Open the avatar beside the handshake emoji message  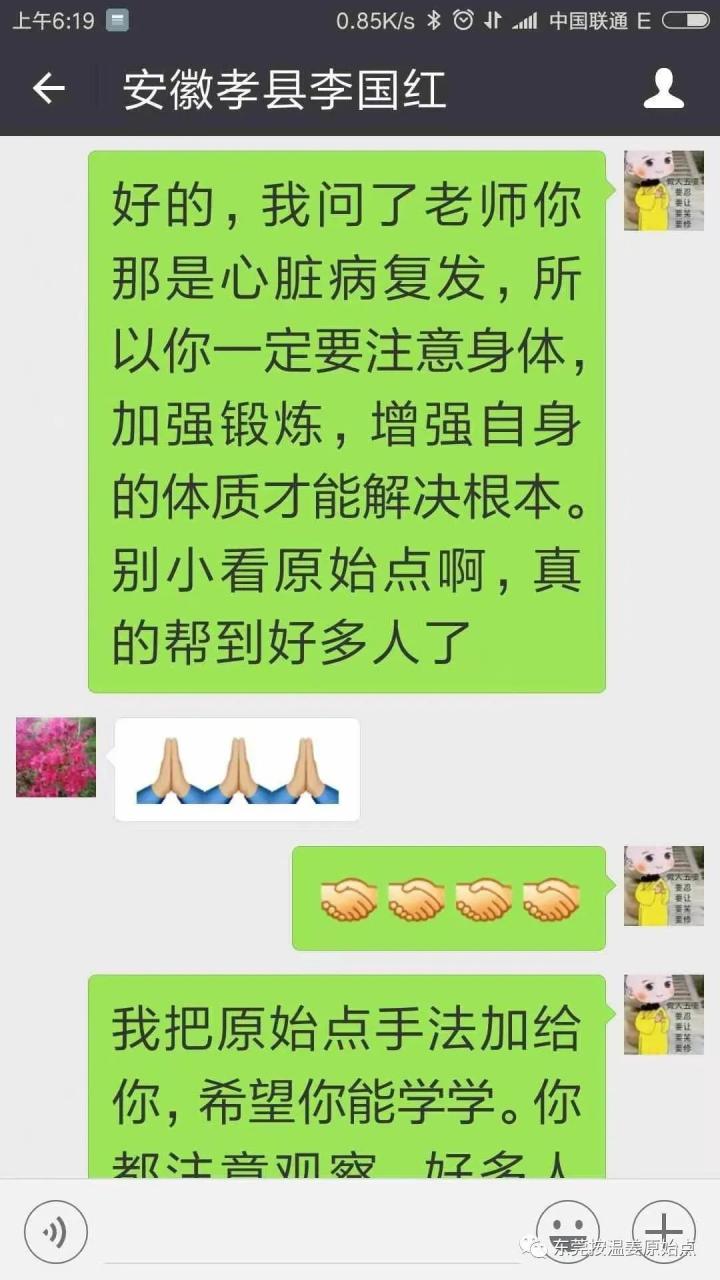click(x=663, y=886)
